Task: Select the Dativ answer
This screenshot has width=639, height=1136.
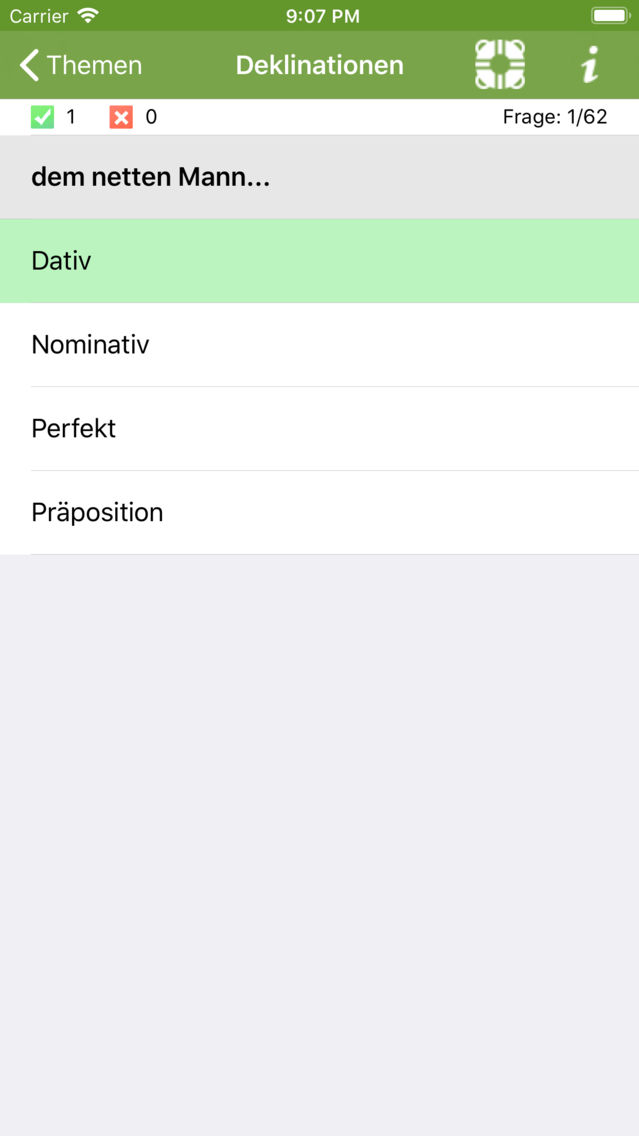Action: tap(320, 261)
